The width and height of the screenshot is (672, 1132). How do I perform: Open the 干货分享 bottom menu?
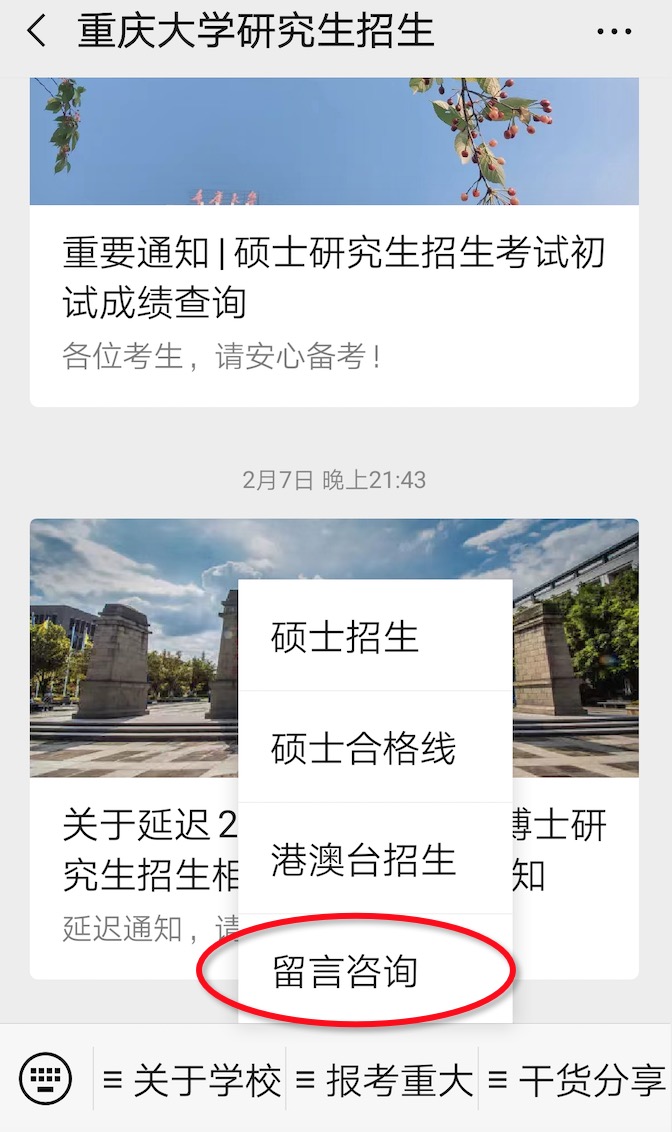pyautogui.click(x=576, y=1080)
